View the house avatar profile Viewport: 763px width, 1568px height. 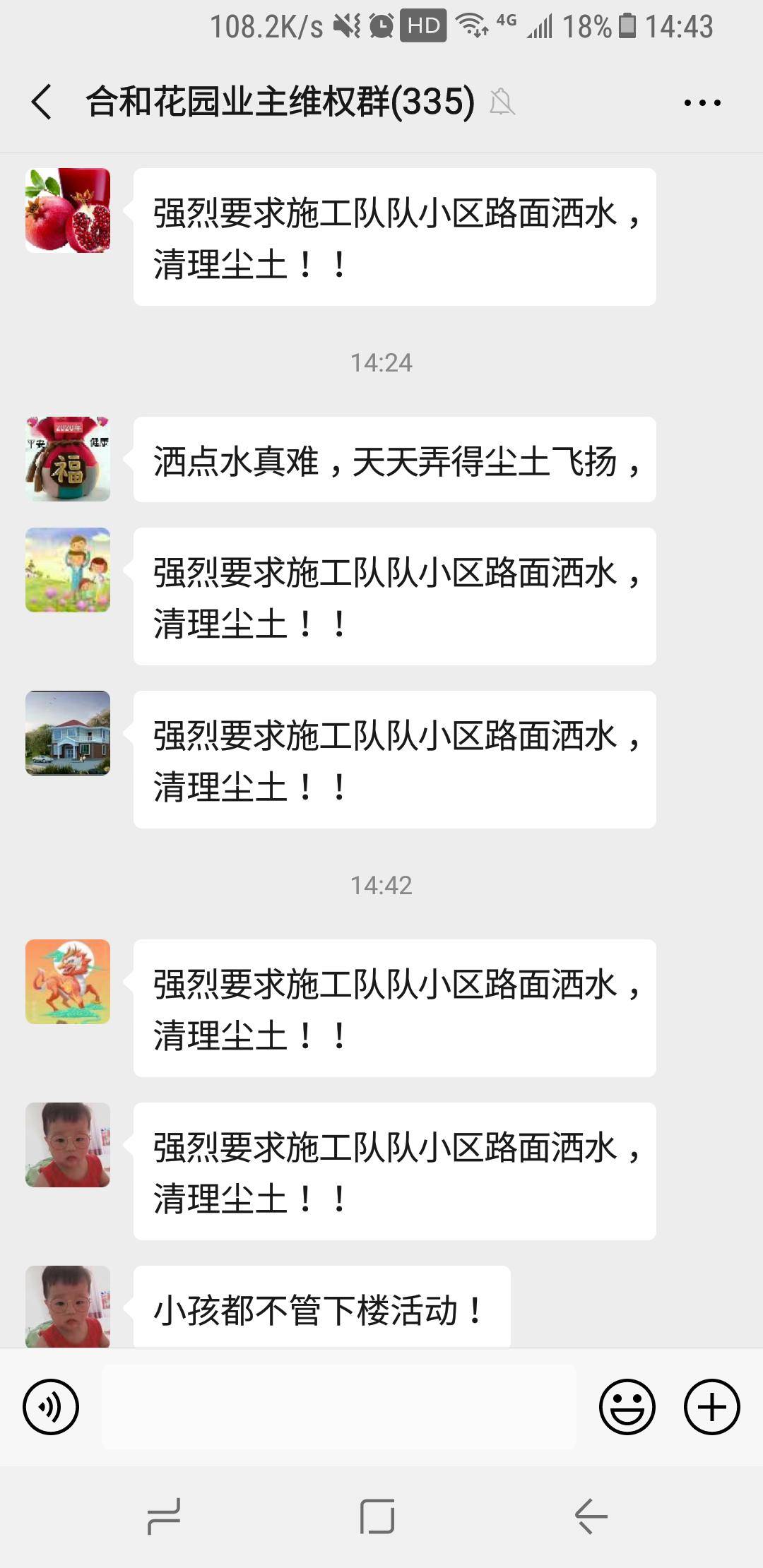tap(68, 733)
